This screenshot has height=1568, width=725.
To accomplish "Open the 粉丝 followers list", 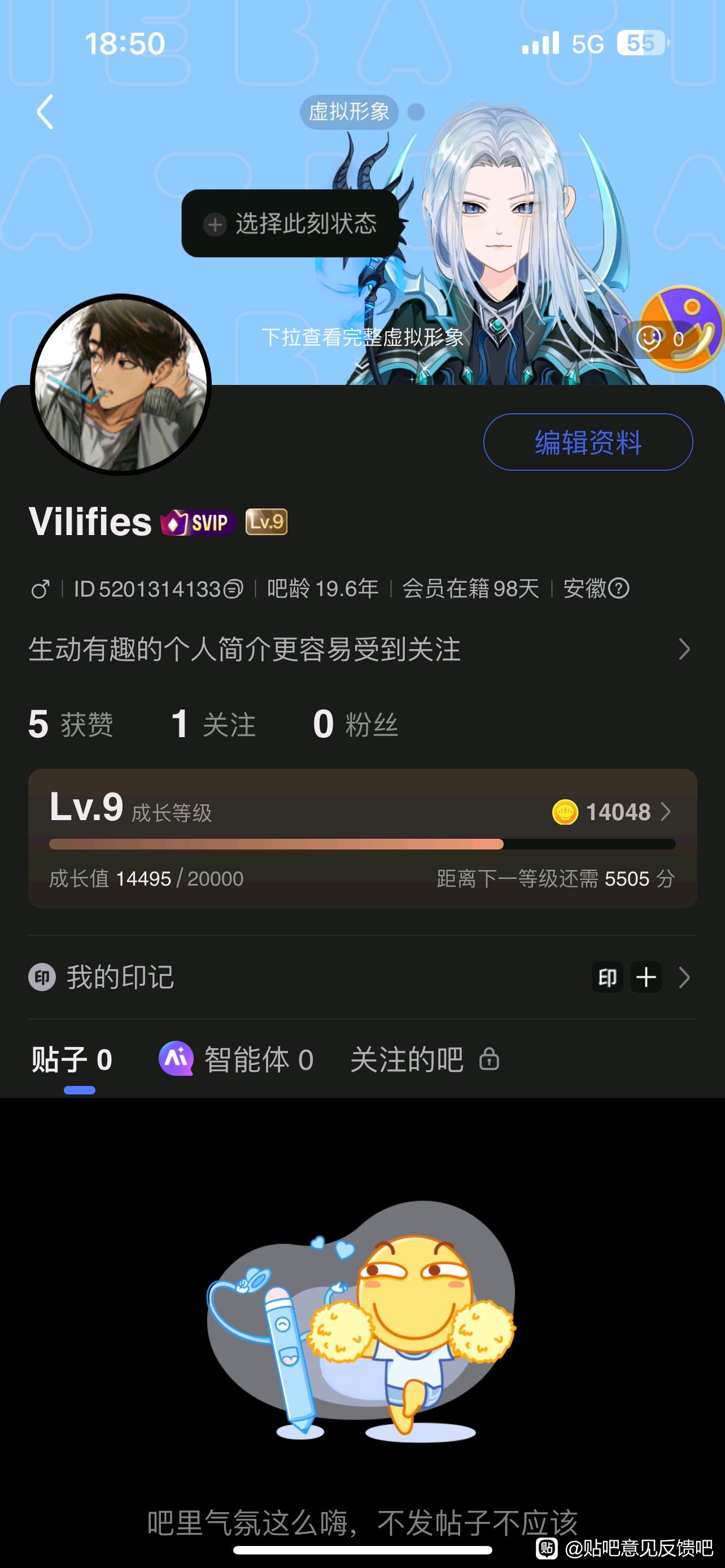I will point(356,724).
